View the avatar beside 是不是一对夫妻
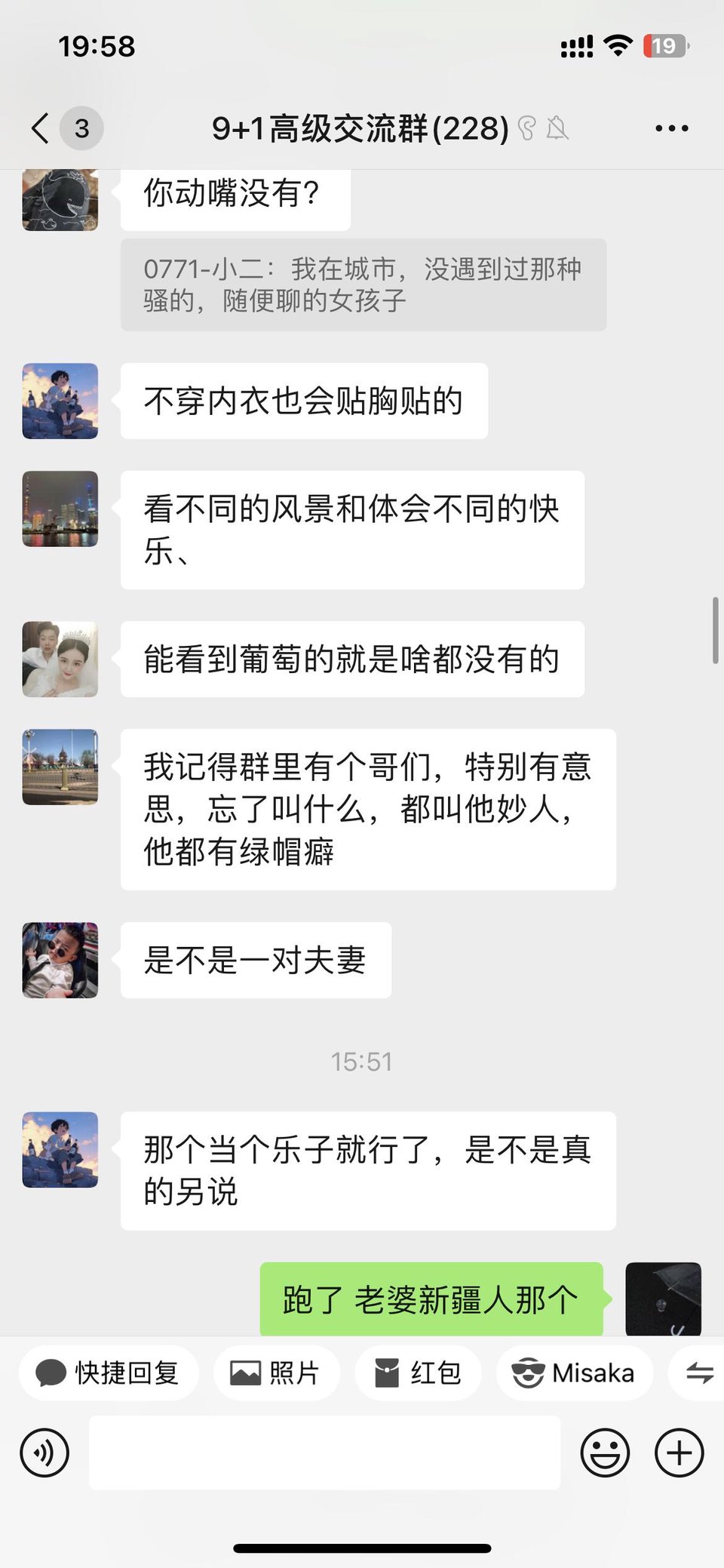This screenshot has width=724, height=1568. tap(60, 960)
